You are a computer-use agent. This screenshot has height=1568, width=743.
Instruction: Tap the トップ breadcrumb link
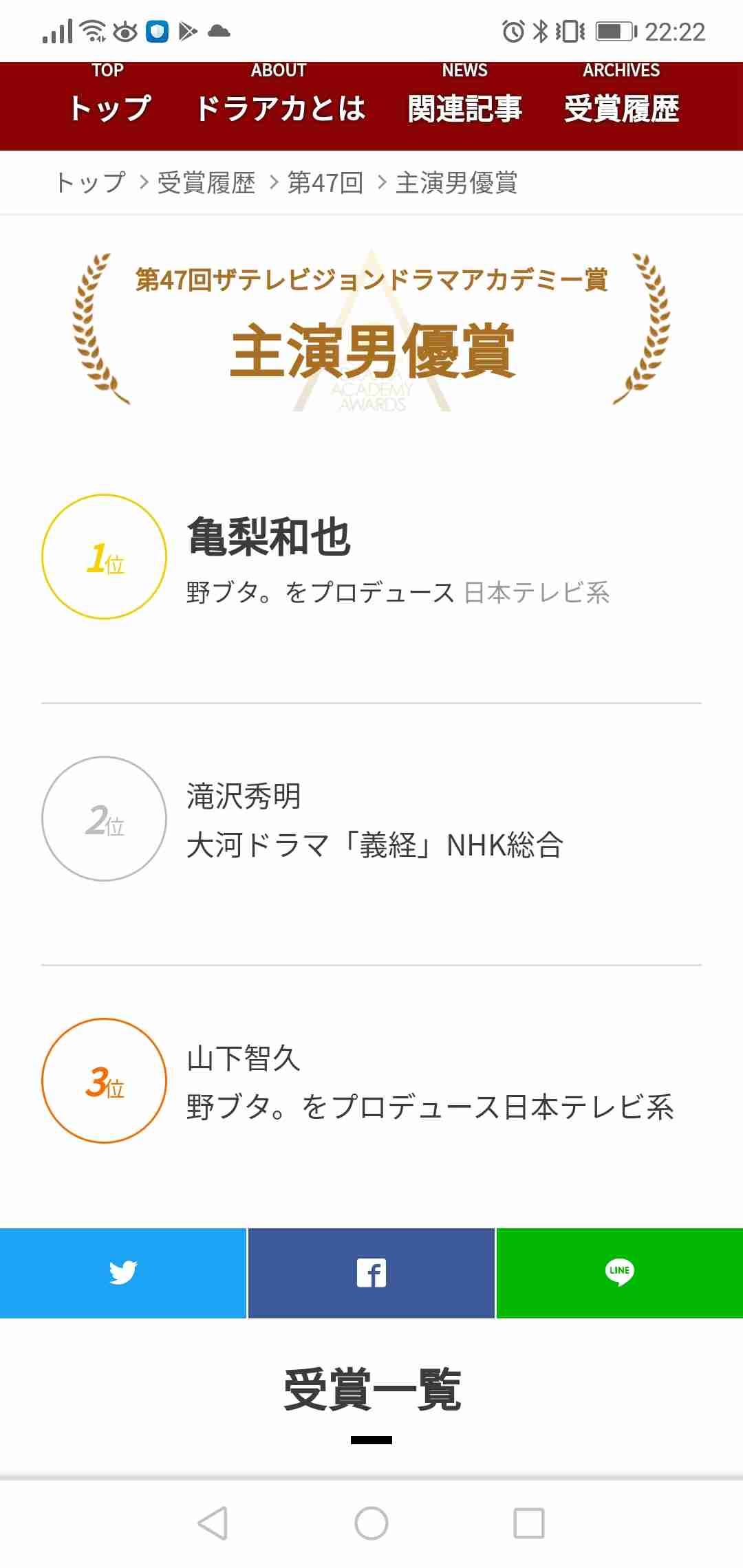click(x=91, y=183)
